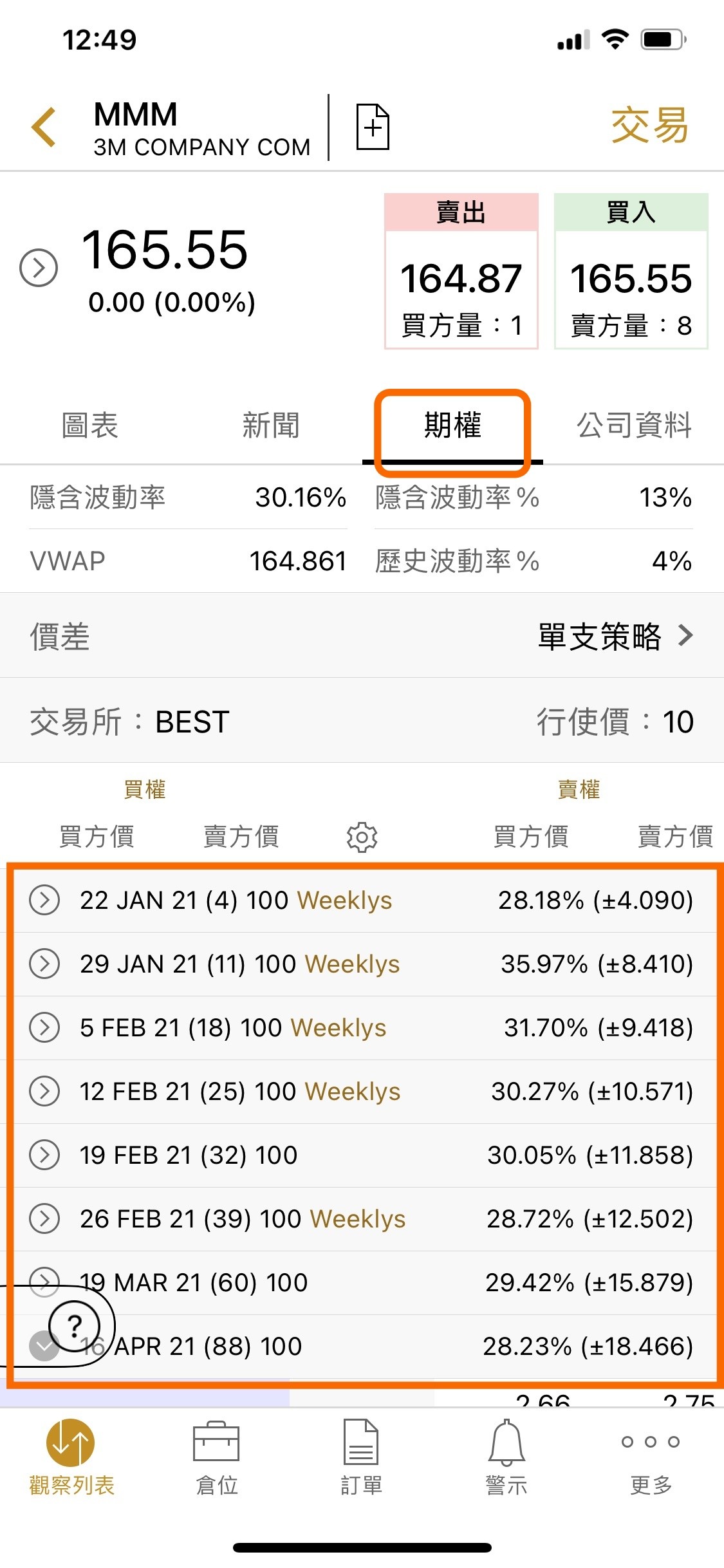
Task: Open the 交易 trade button
Action: (648, 126)
